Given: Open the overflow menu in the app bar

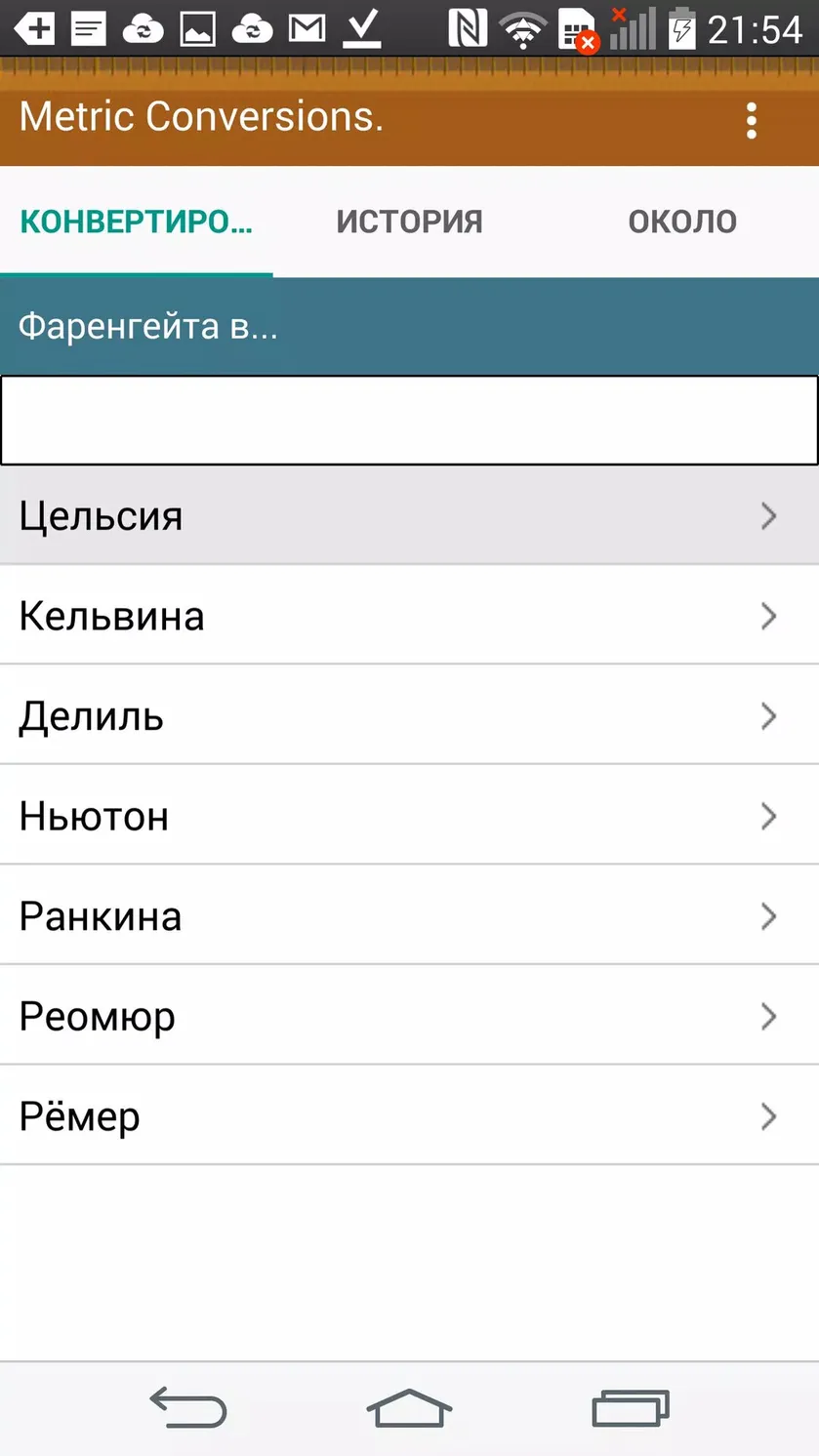Looking at the screenshot, I should click(751, 121).
